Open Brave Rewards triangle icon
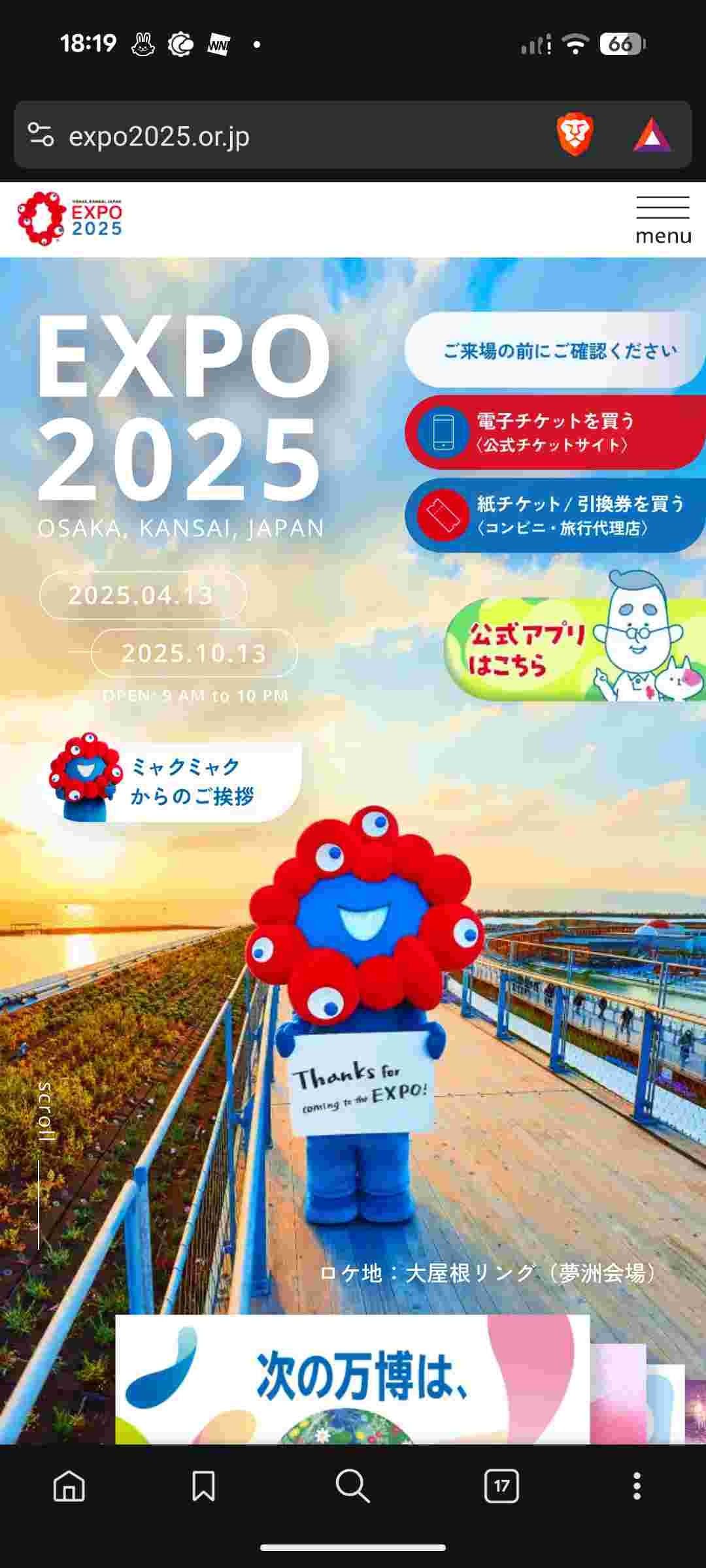The height and width of the screenshot is (1568, 706). coord(651,135)
